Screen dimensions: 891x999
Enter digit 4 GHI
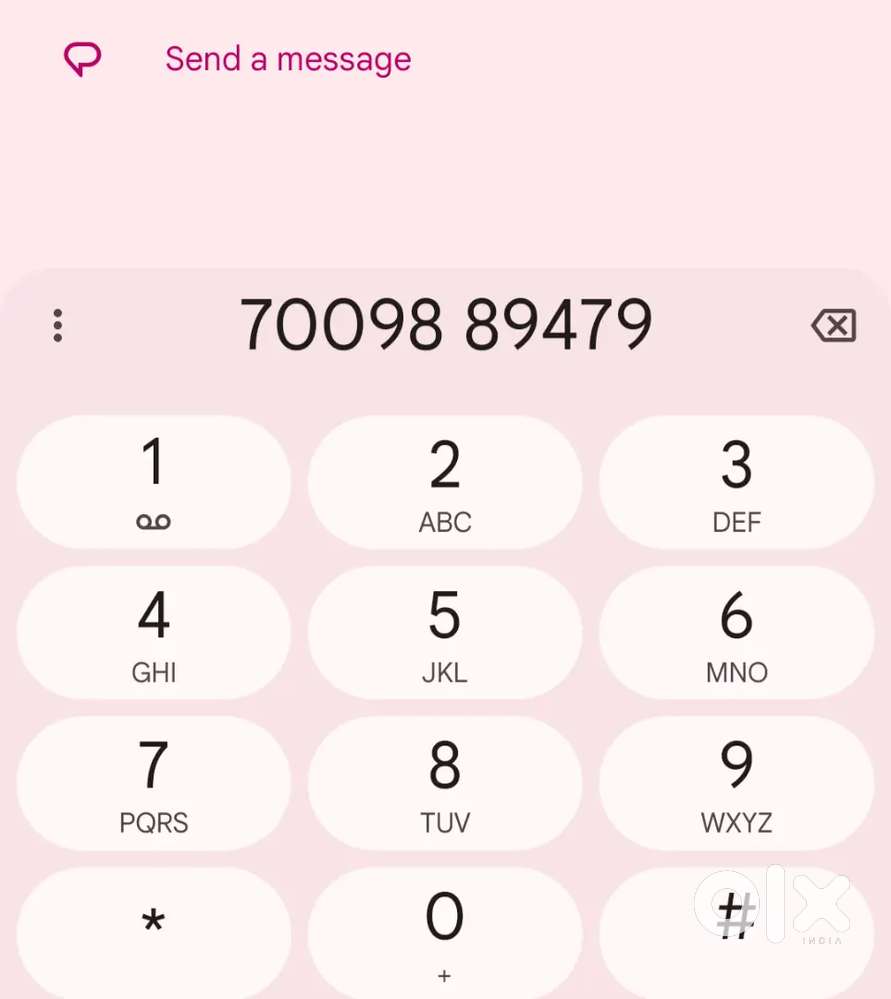coord(154,633)
